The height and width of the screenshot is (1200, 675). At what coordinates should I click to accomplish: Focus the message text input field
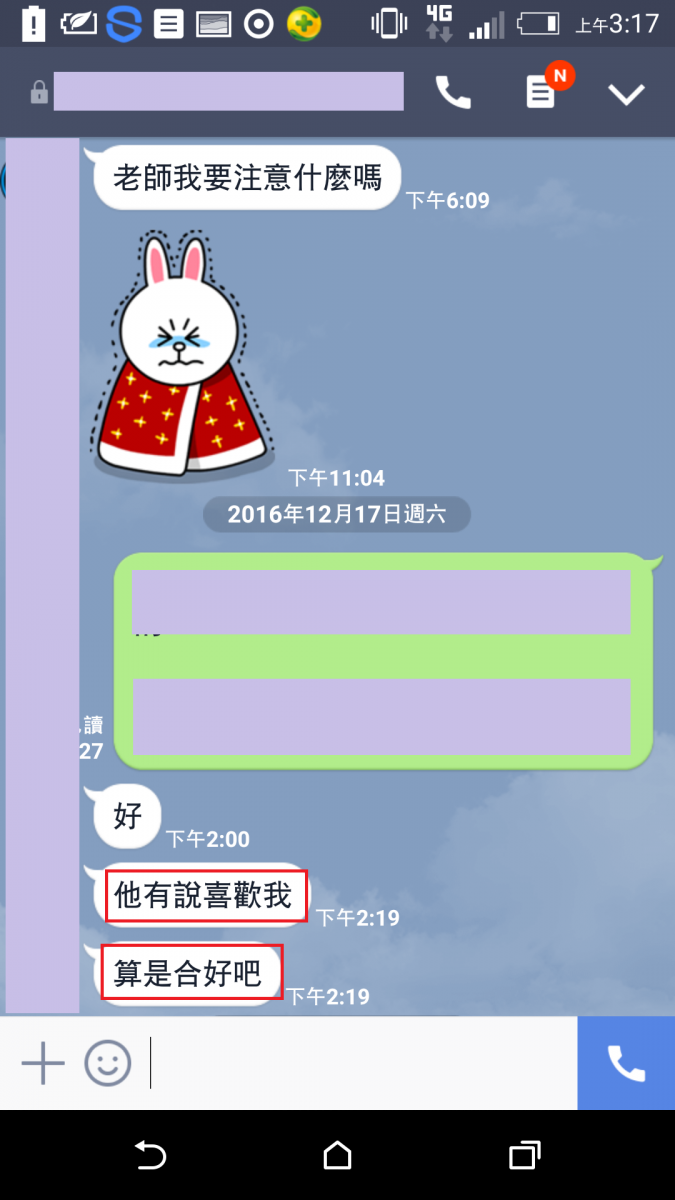(x=360, y=1063)
